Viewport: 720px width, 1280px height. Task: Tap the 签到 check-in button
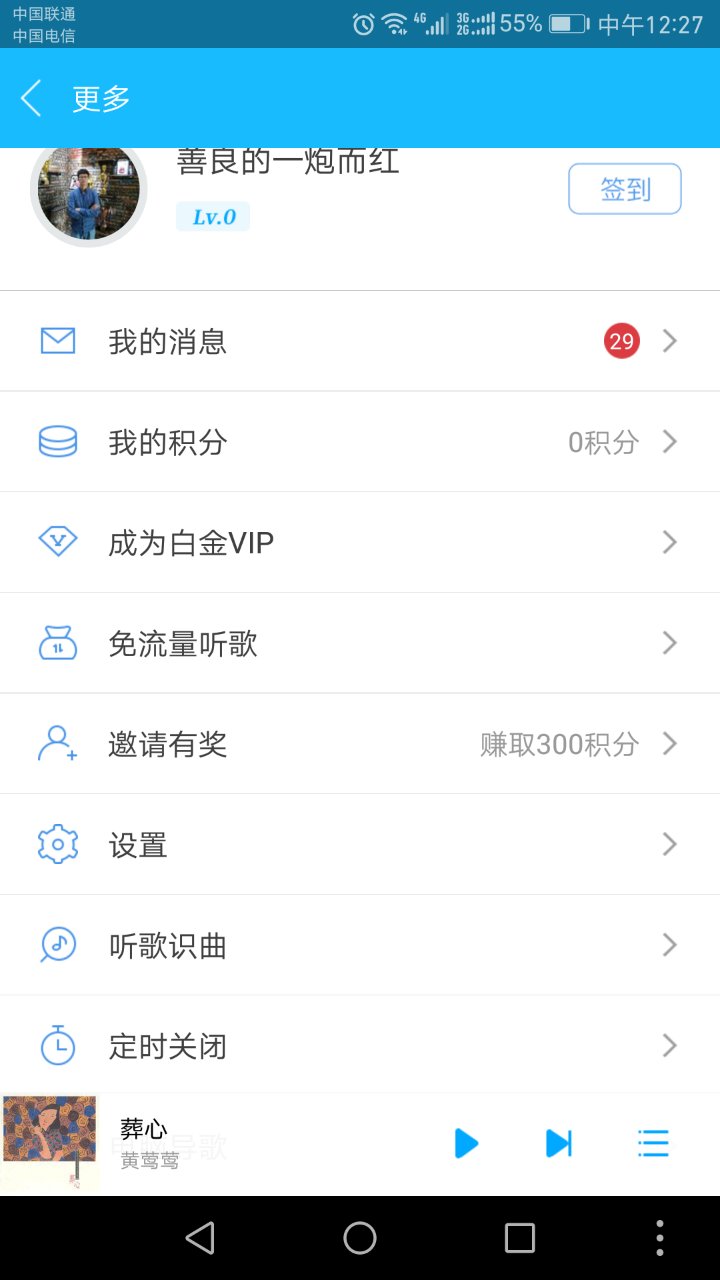[624, 188]
